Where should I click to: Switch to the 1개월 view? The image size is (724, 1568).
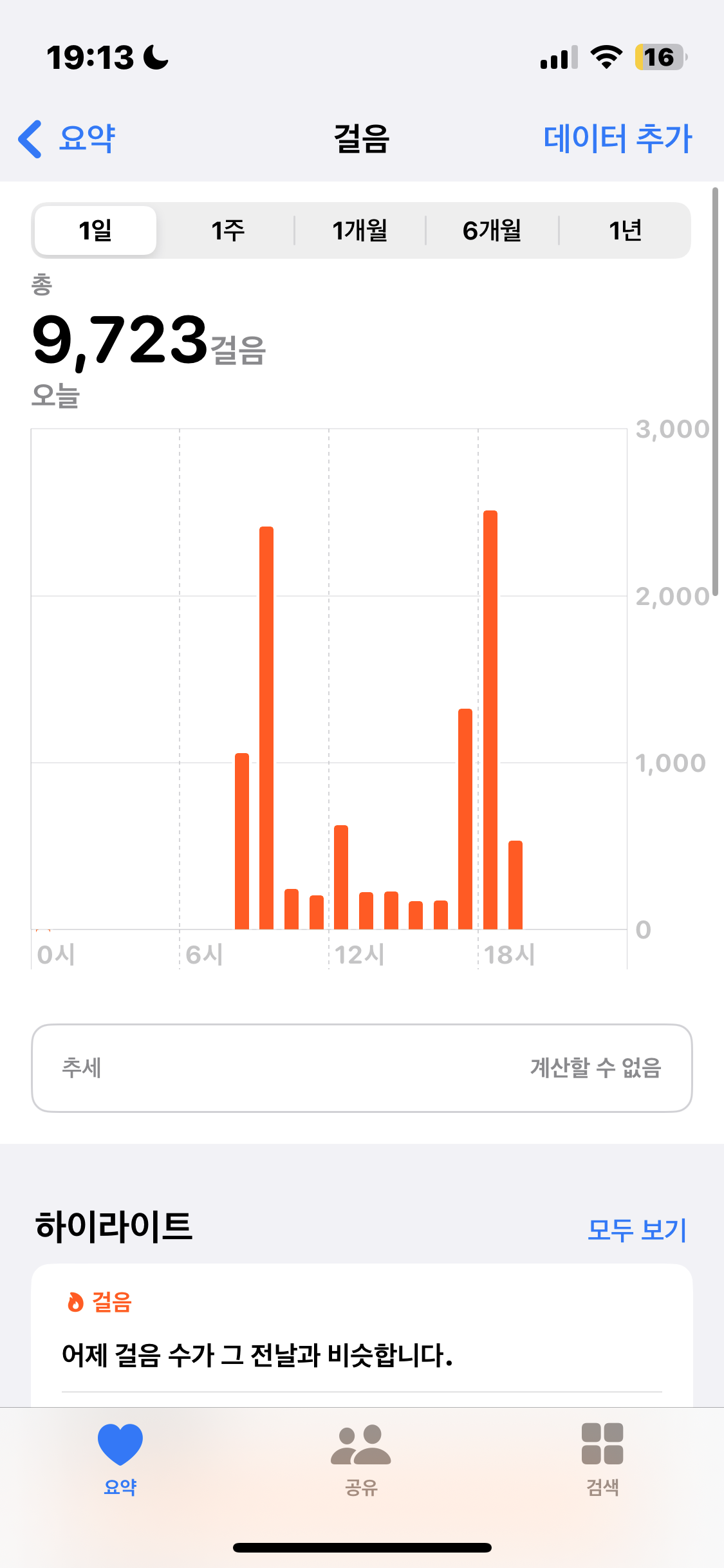pos(360,230)
